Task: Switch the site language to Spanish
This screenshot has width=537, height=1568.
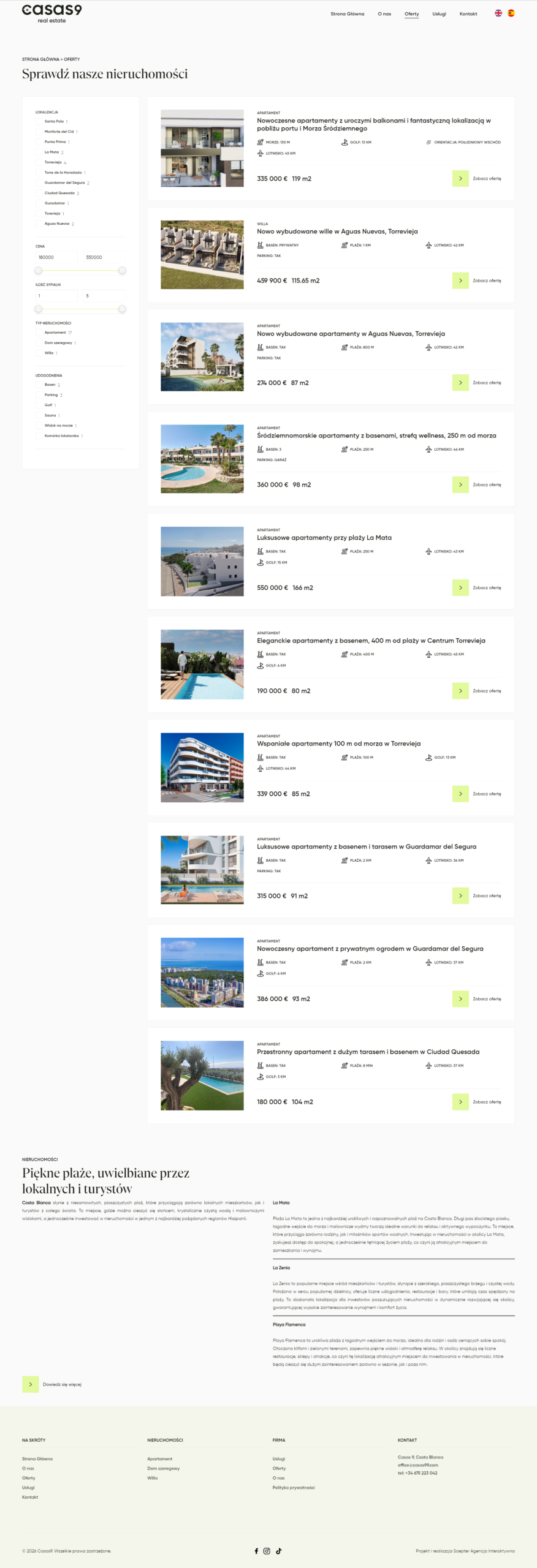Action: [511, 13]
